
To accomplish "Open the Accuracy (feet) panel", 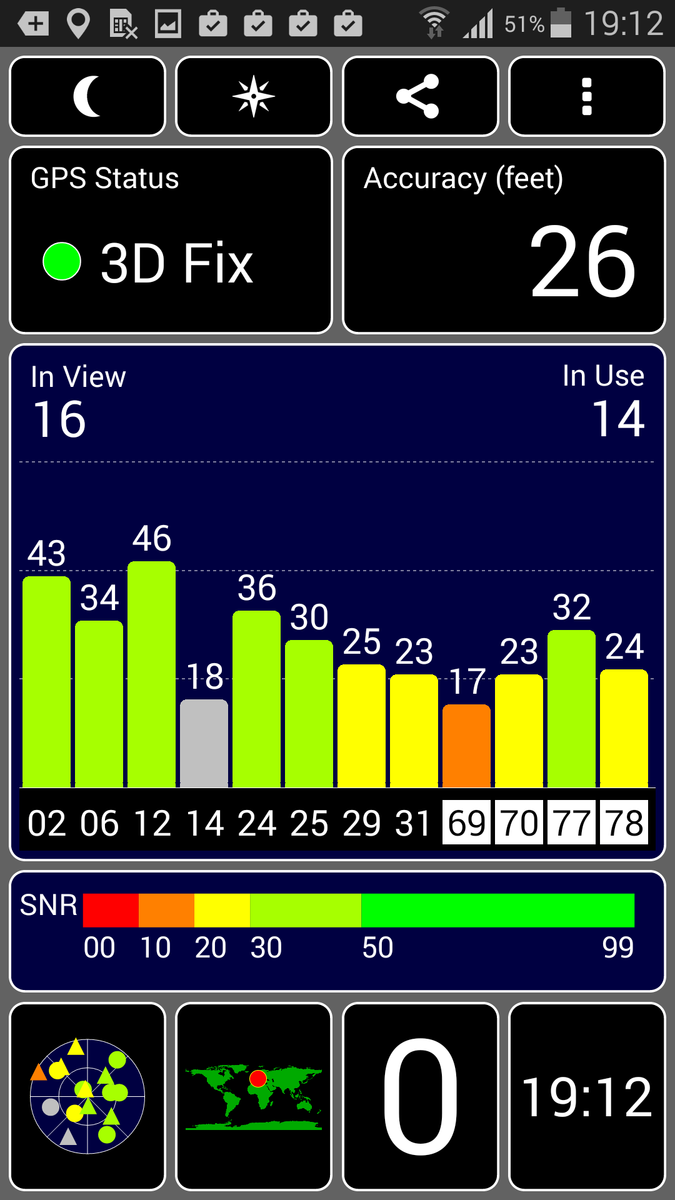I will [504, 240].
